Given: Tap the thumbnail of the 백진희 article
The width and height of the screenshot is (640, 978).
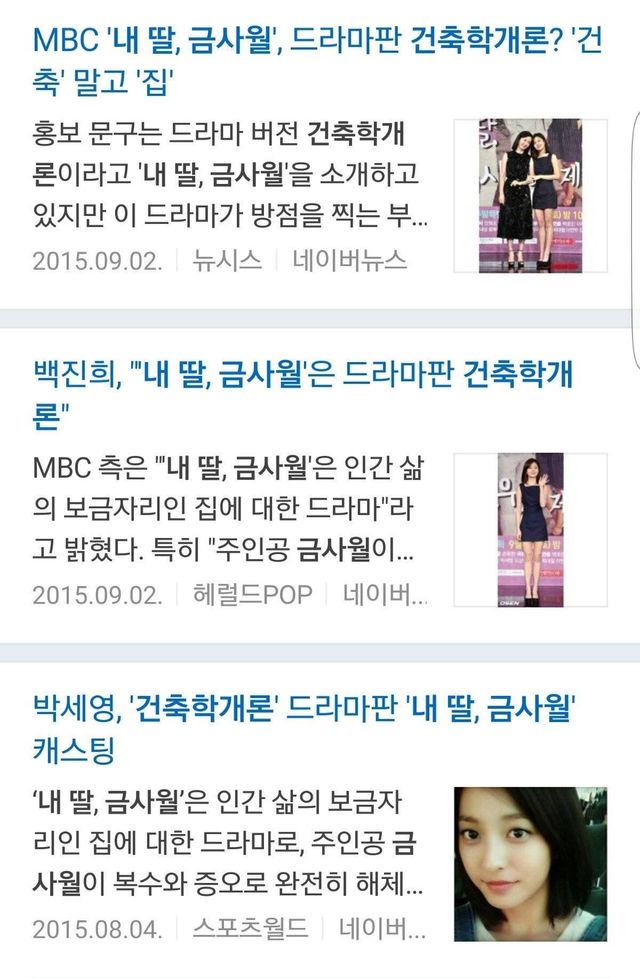Looking at the screenshot, I should (x=530, y=530).
